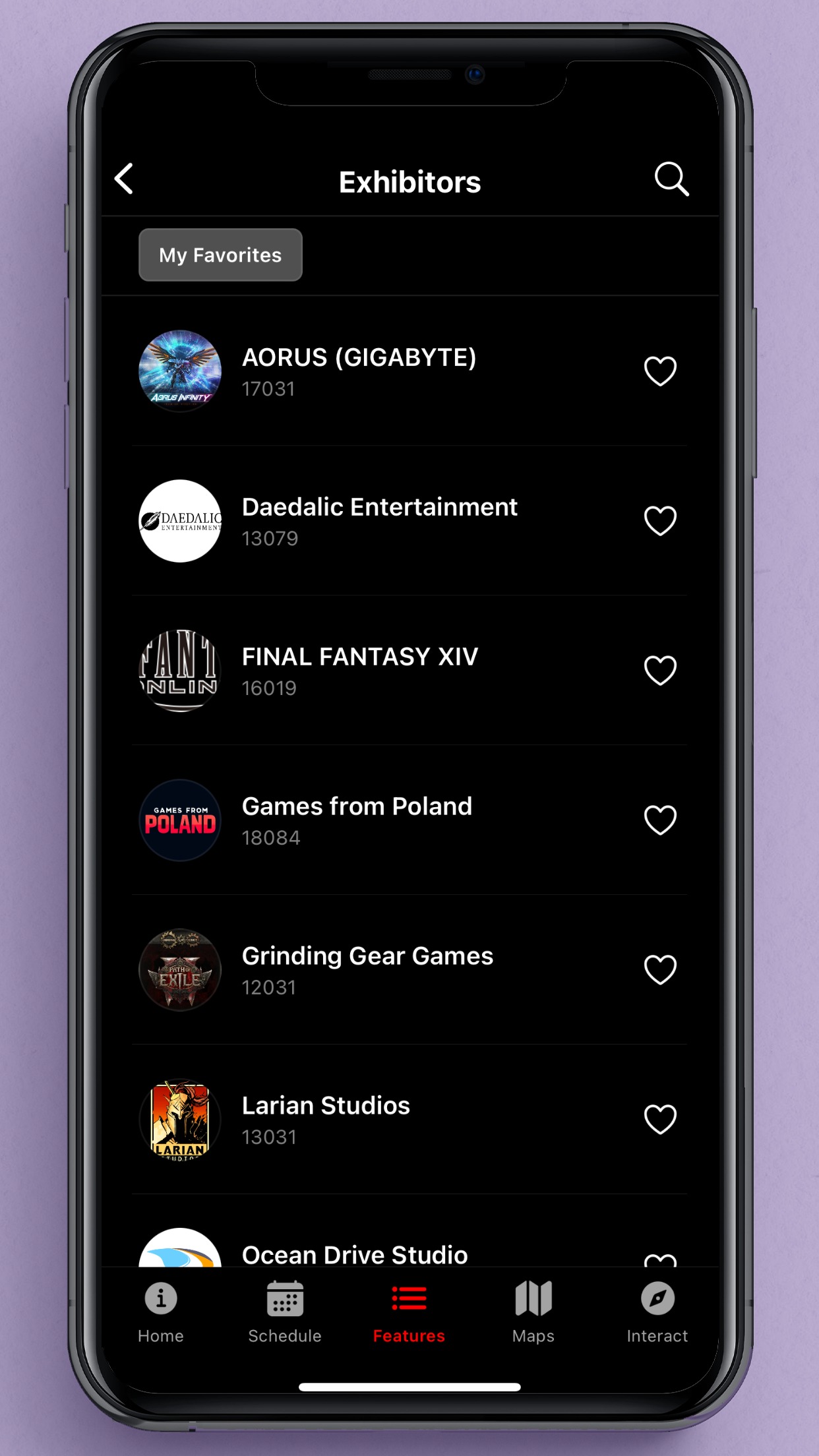Switch to the Schedule tab
The height and width of the screenshot is (1456, 819).
coord(285,1312)
